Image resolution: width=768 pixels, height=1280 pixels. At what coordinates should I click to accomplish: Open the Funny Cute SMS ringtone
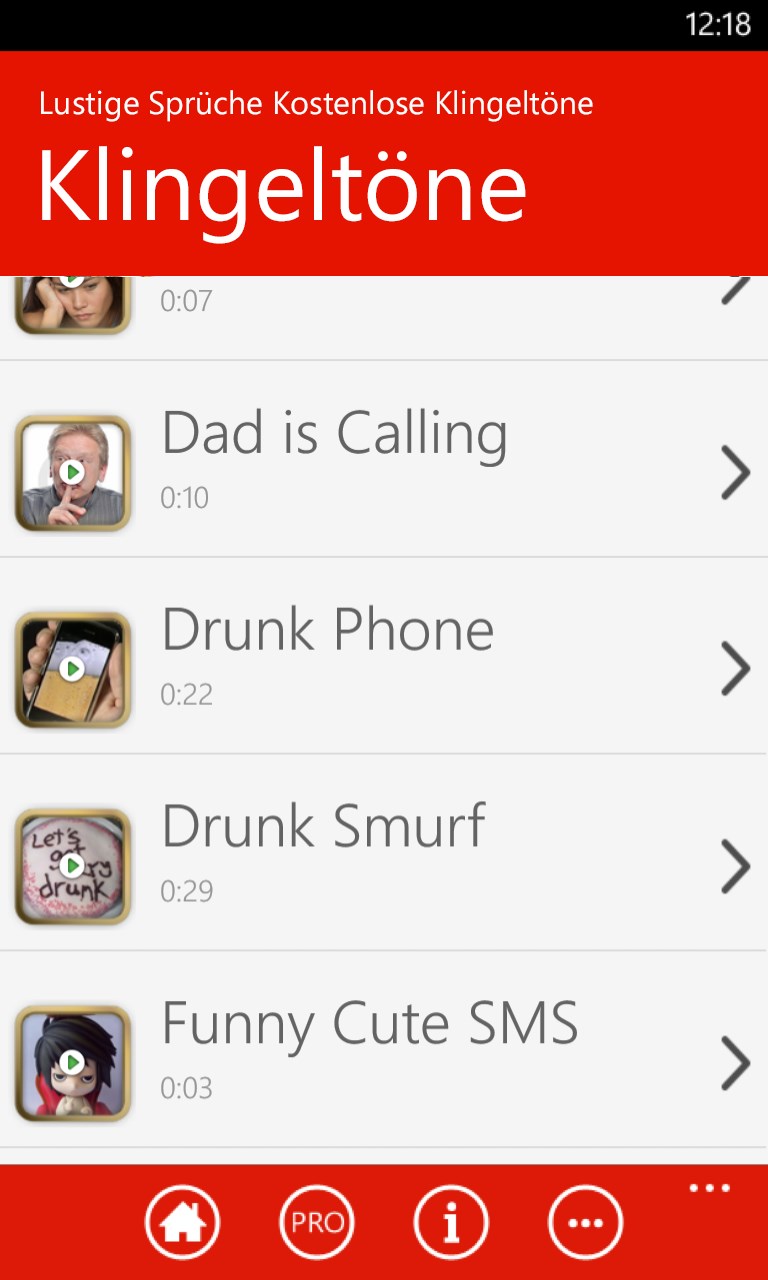click(736, 1062)
